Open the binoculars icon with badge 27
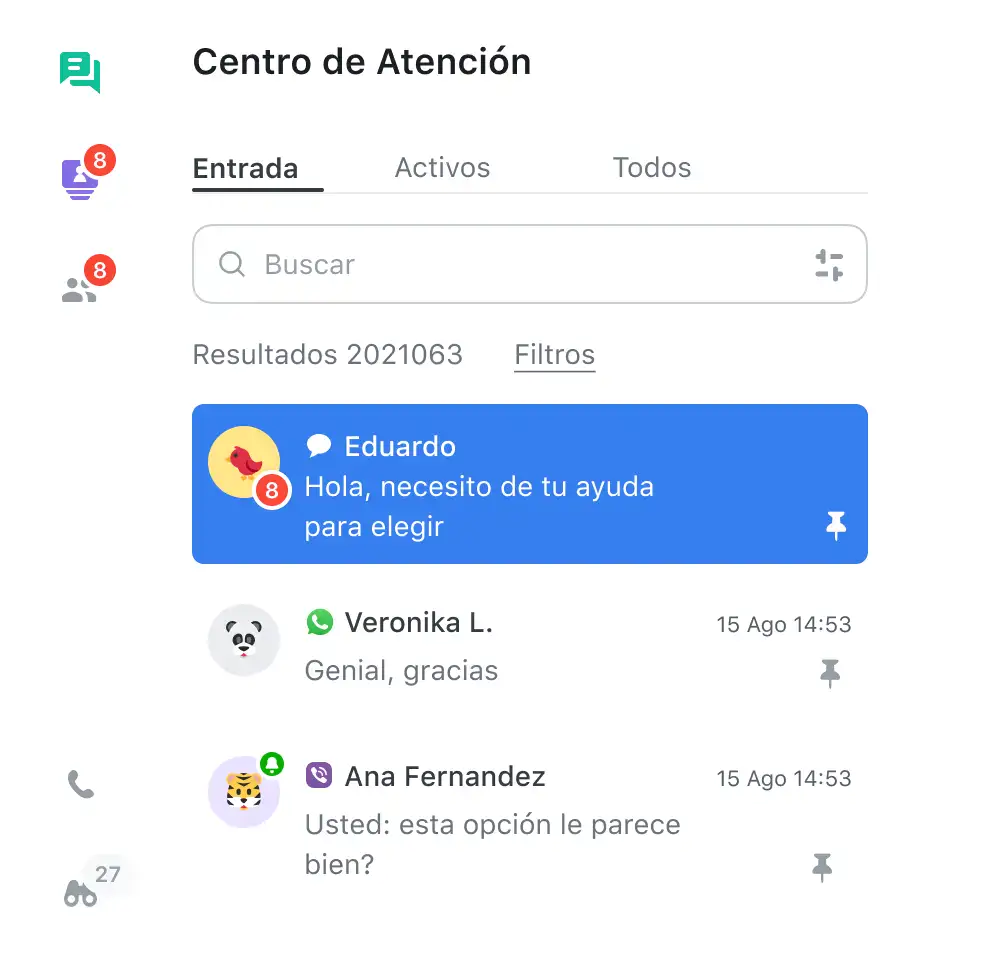This screenshot has height=962, width=1008. coord(81,891)
